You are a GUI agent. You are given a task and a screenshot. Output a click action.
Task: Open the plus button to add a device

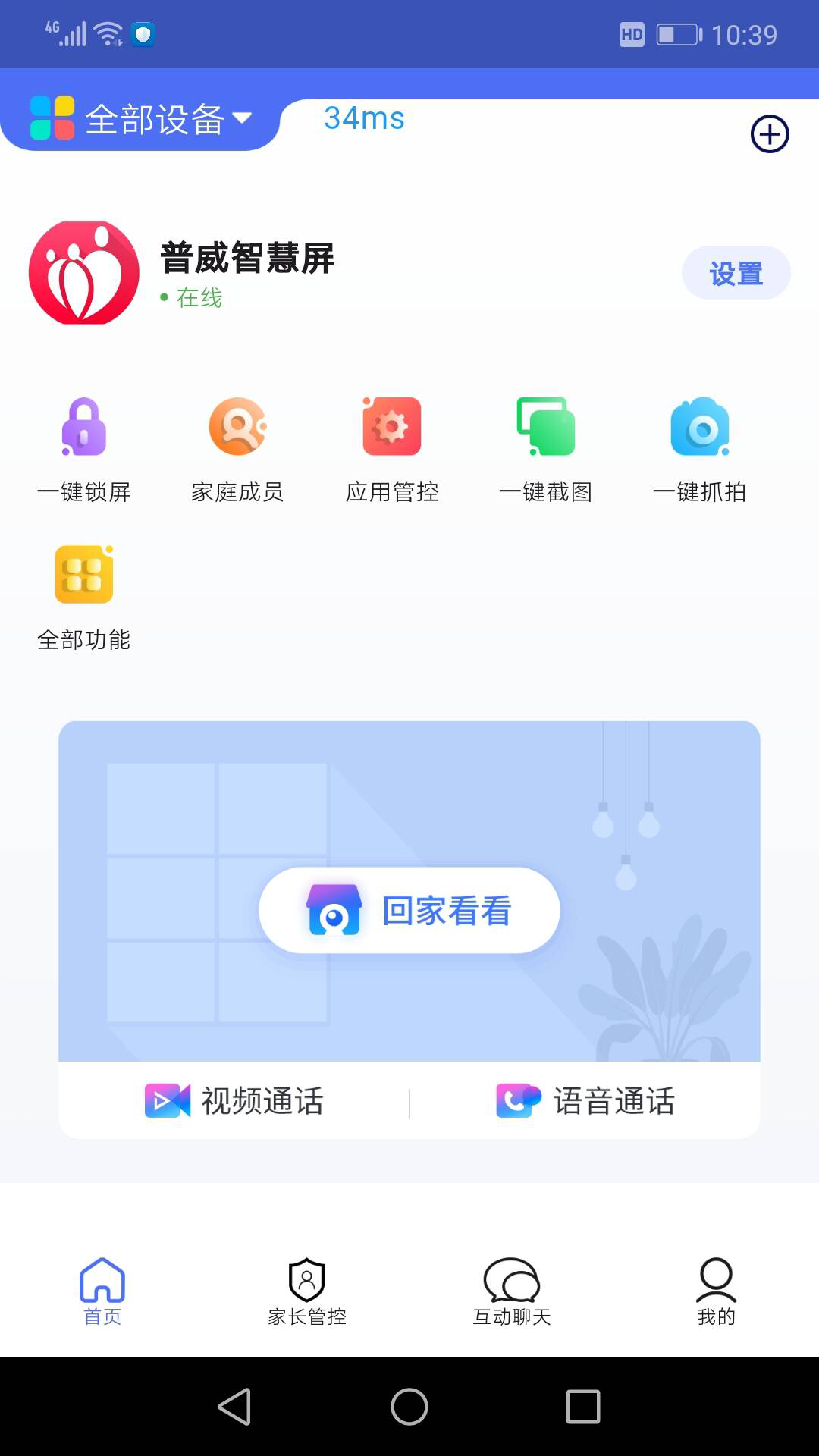(770, 133)
